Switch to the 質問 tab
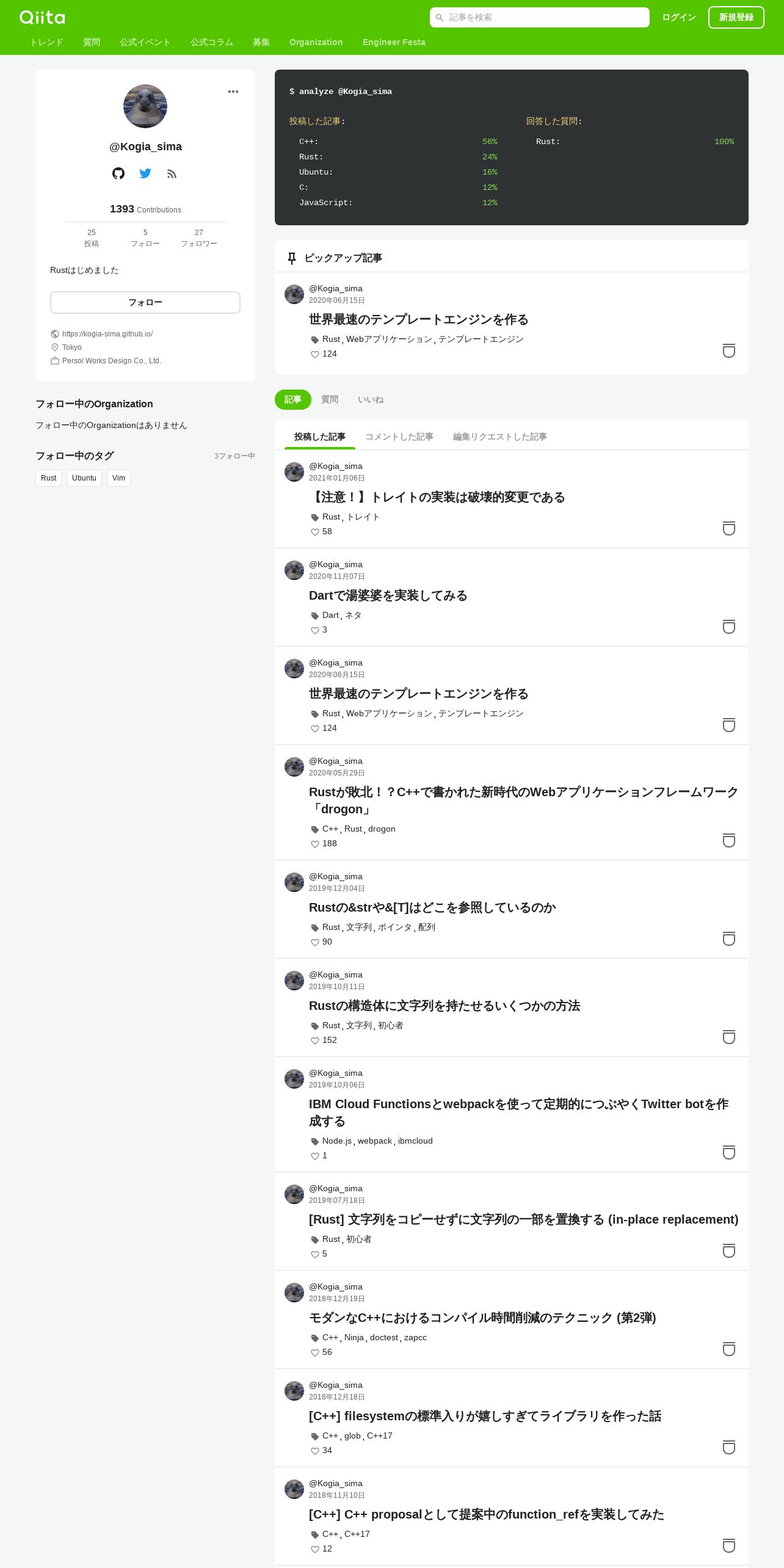 point(330,400)
